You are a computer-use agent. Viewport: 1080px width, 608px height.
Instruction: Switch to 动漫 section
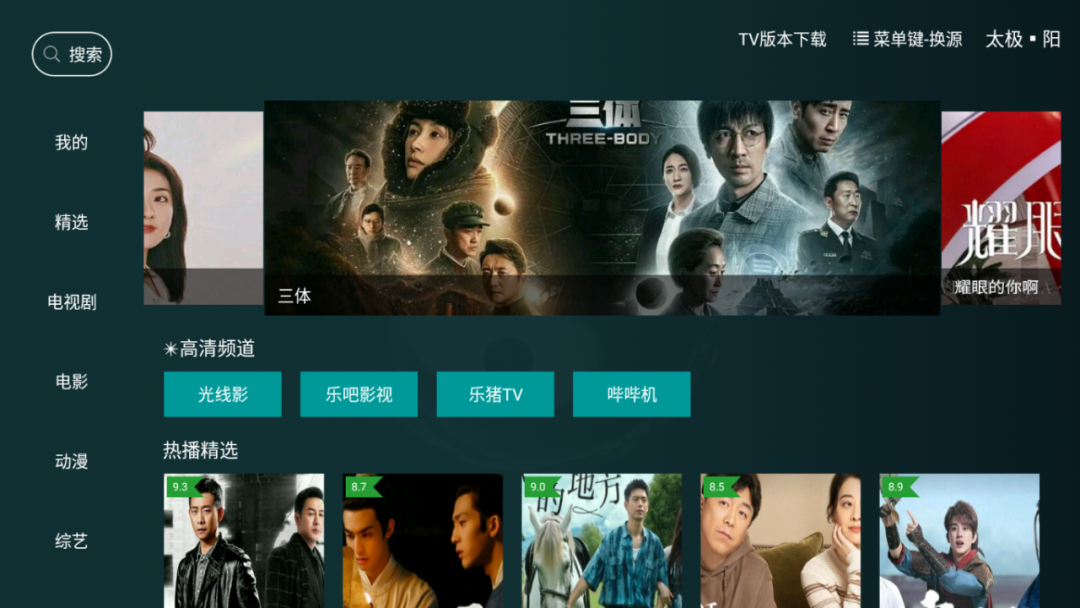71,461
